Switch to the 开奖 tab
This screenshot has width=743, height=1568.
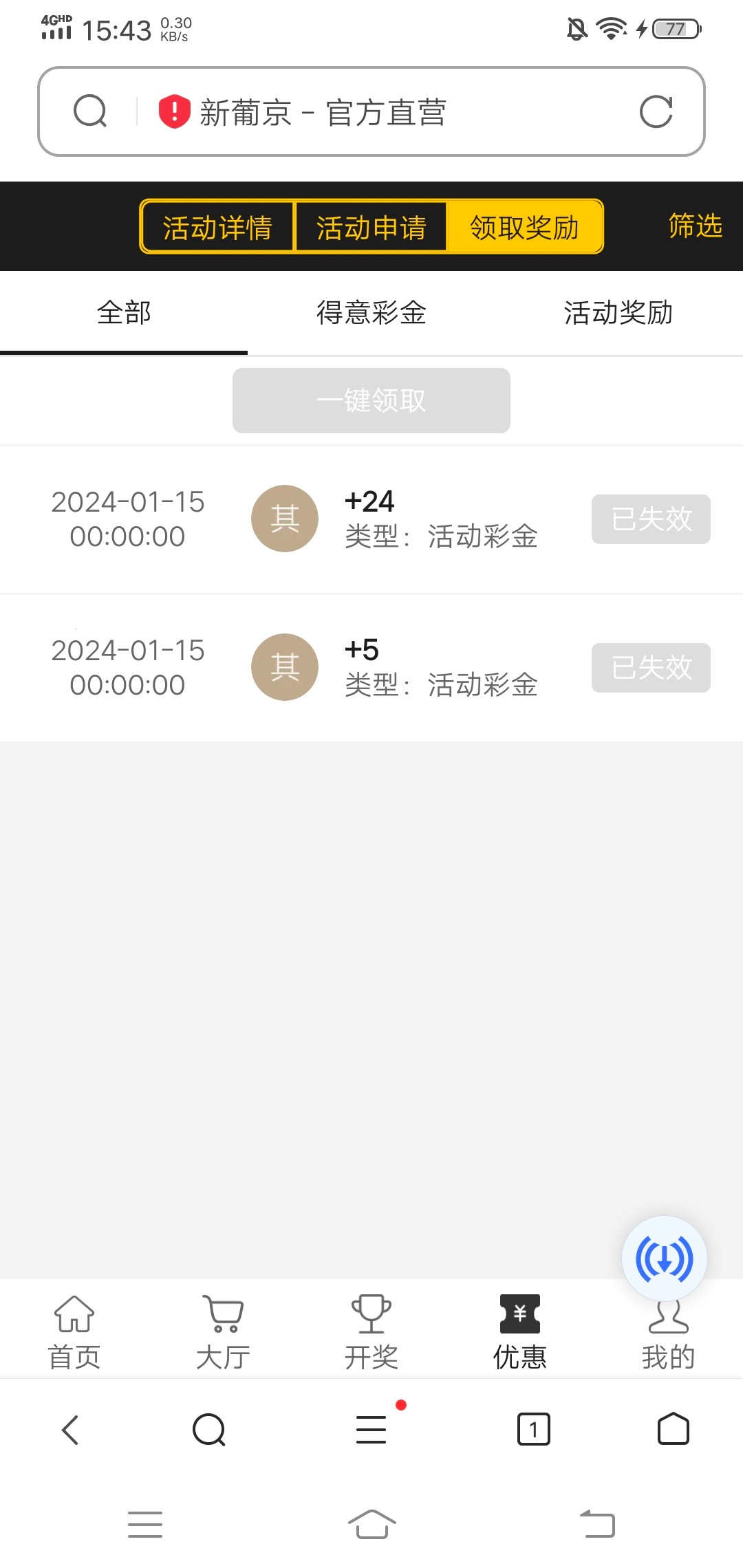[371, 1331]
